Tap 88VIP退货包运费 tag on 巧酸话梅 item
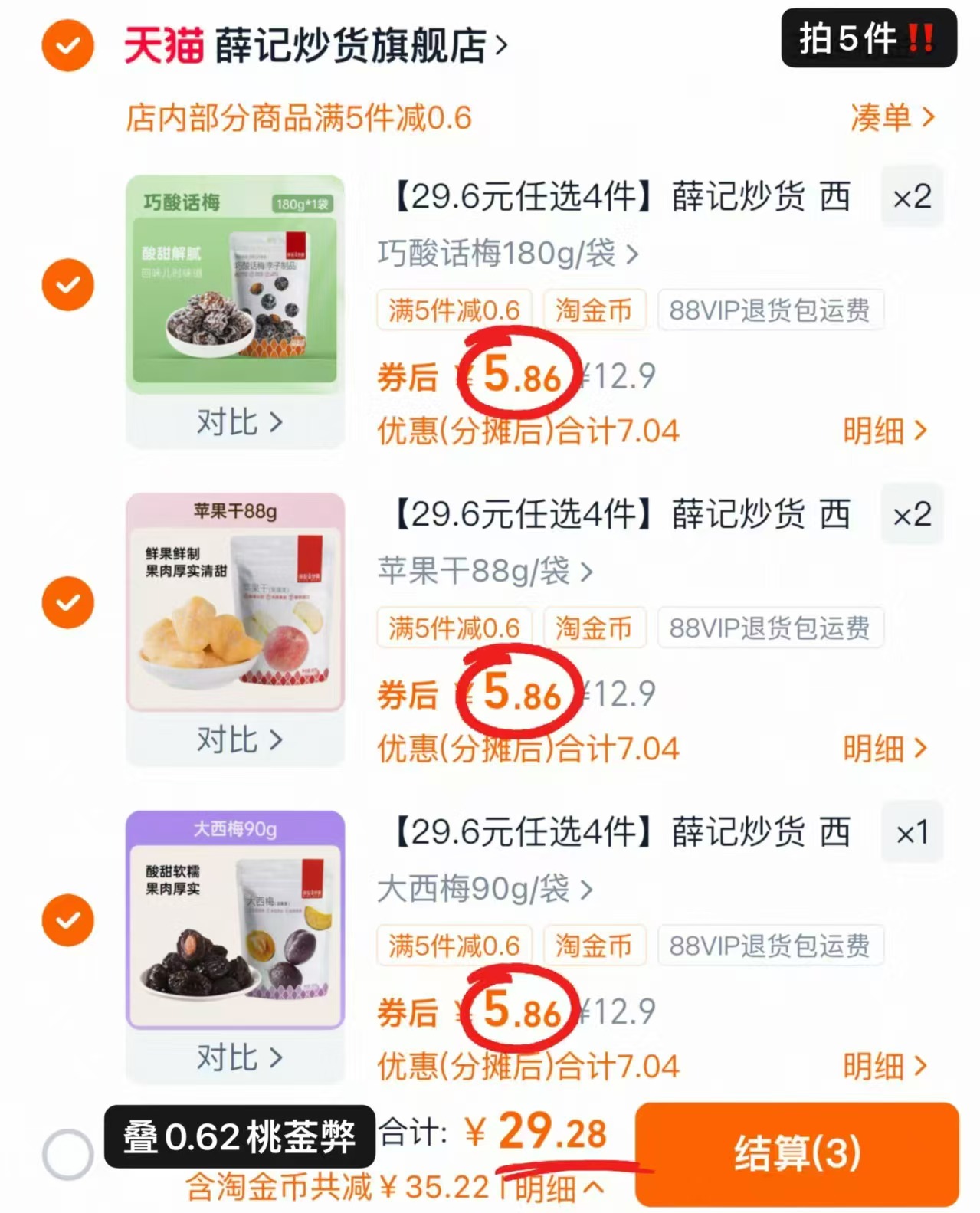Screen dimensions: 980x1213 pos(769,310)
